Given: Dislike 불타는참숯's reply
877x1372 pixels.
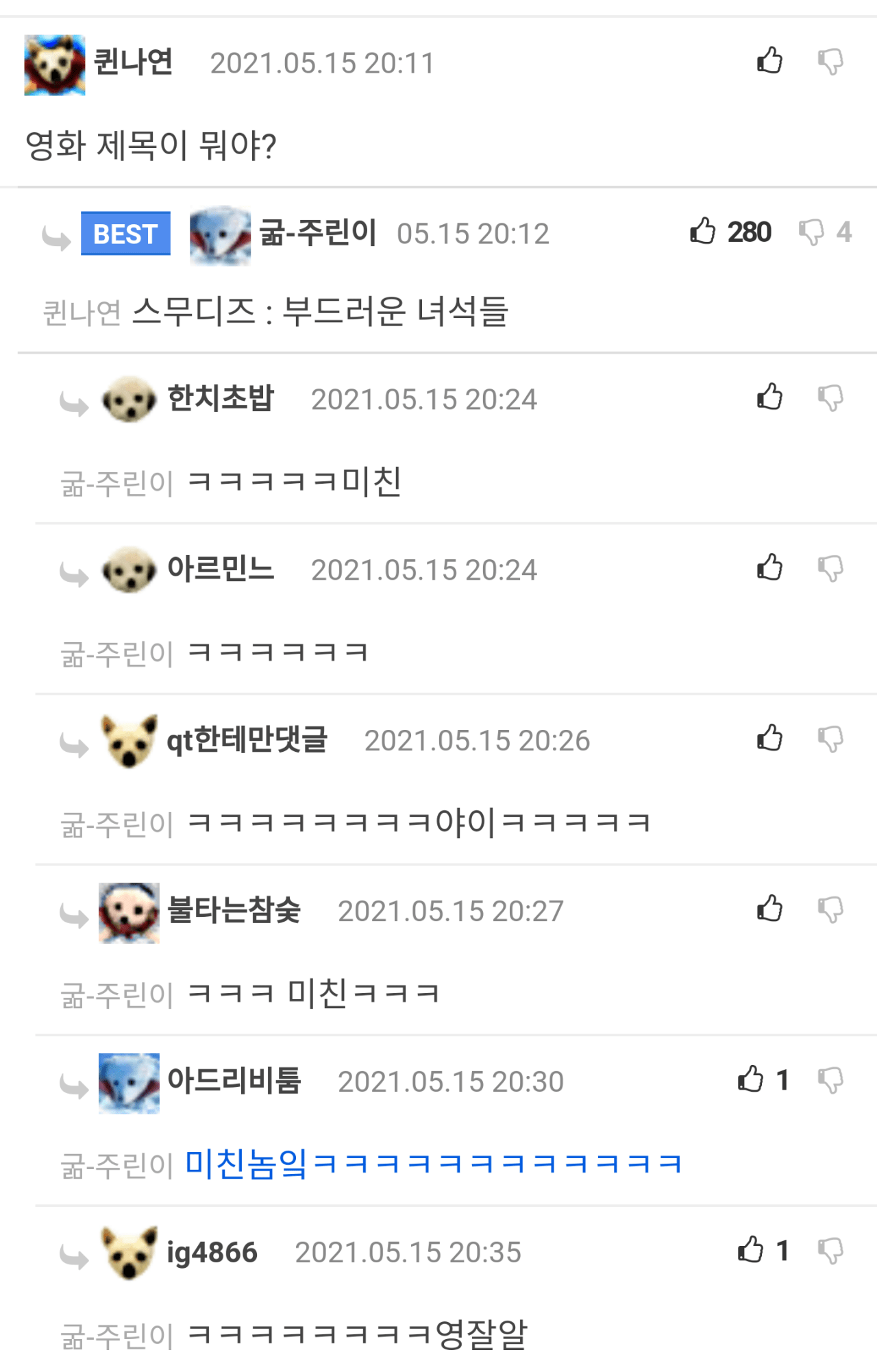Looking at the screenshot, I should point(830,910).
